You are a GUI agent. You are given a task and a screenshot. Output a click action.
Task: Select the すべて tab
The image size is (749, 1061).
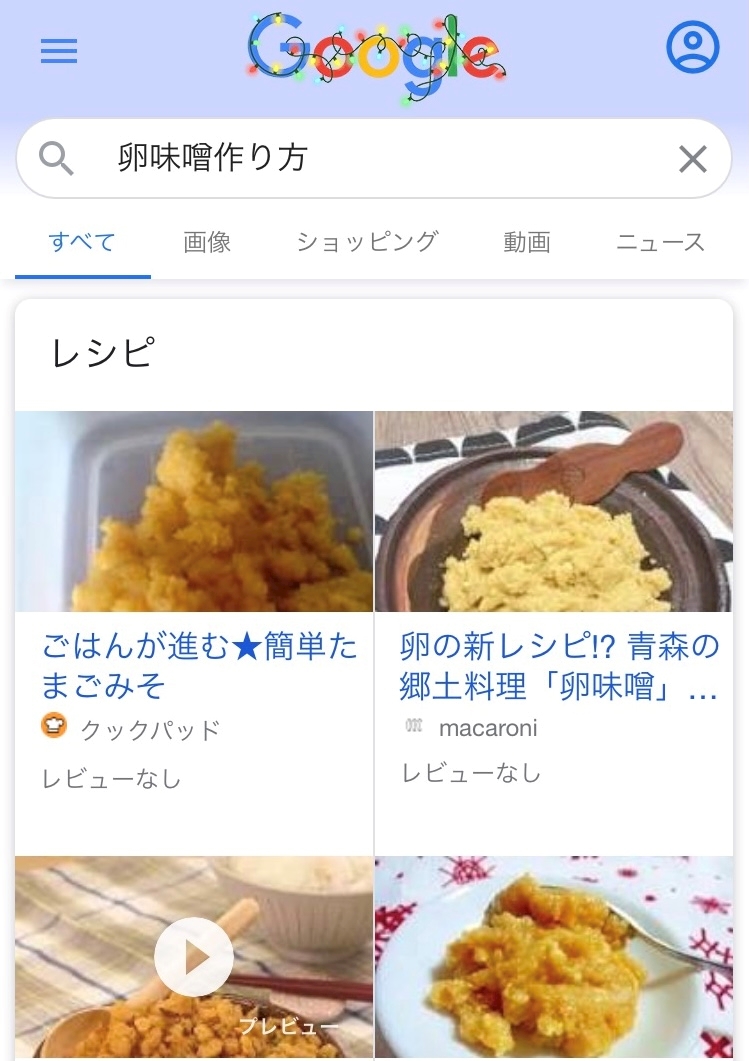coord(82,242)
